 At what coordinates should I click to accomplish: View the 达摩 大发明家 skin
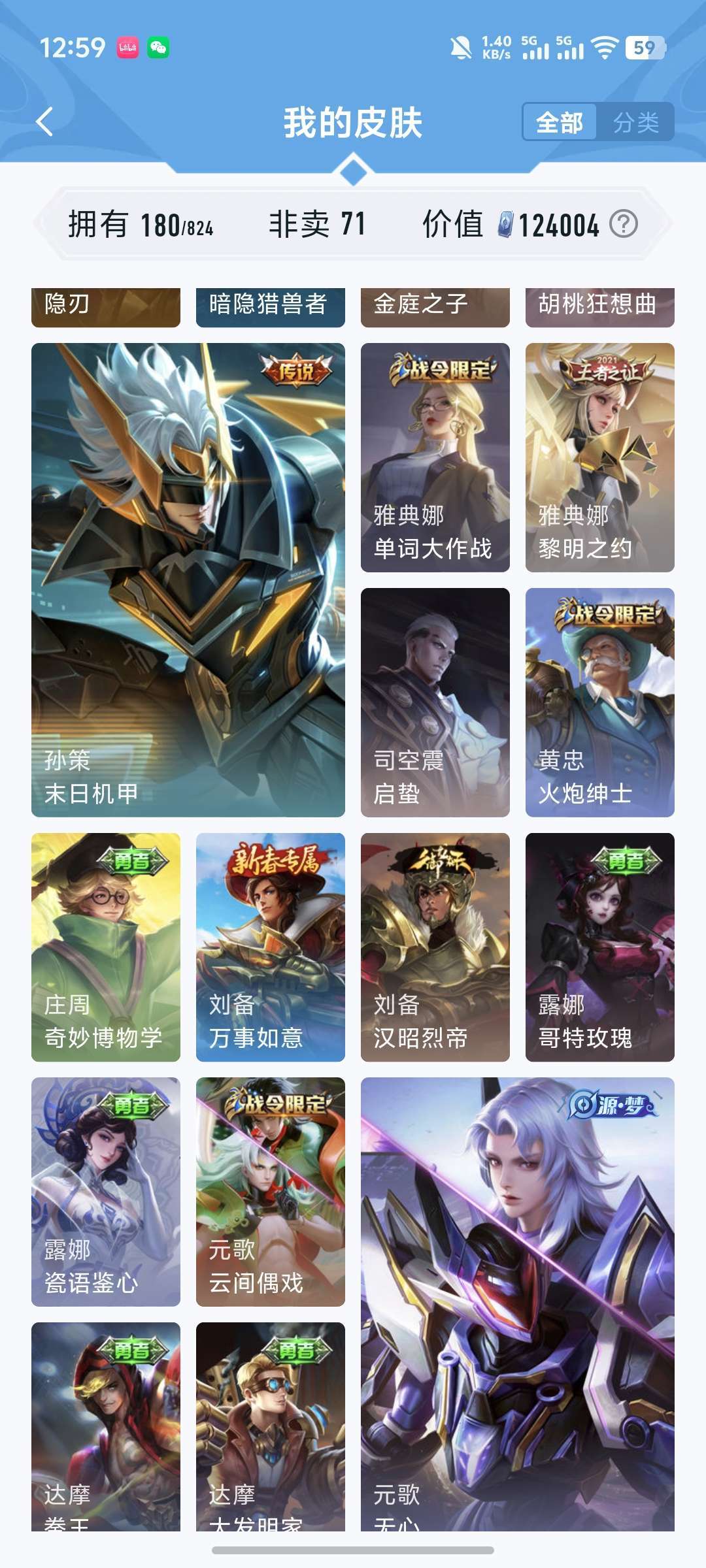point(271,1427)
